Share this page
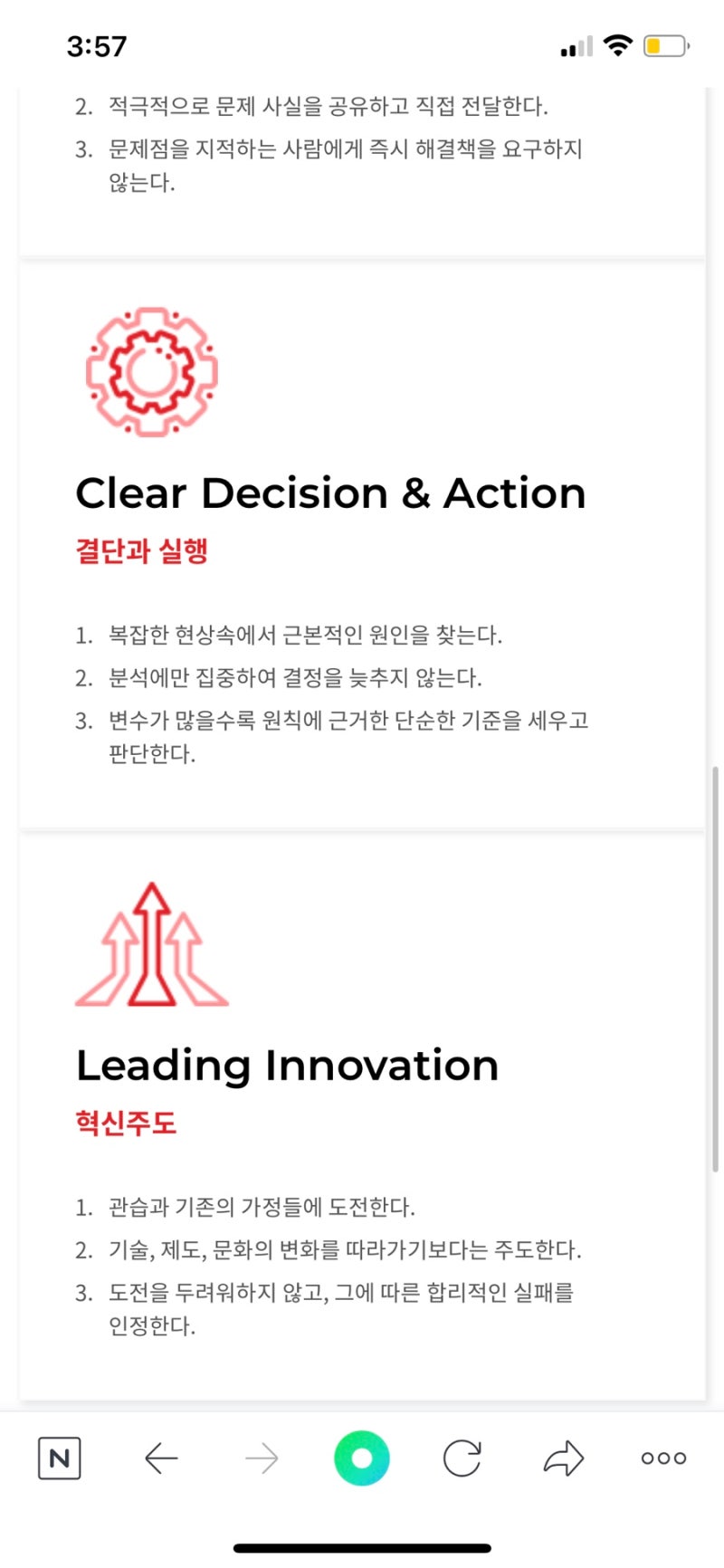This screenshot has width=724, height=1568. point(564,1458)
